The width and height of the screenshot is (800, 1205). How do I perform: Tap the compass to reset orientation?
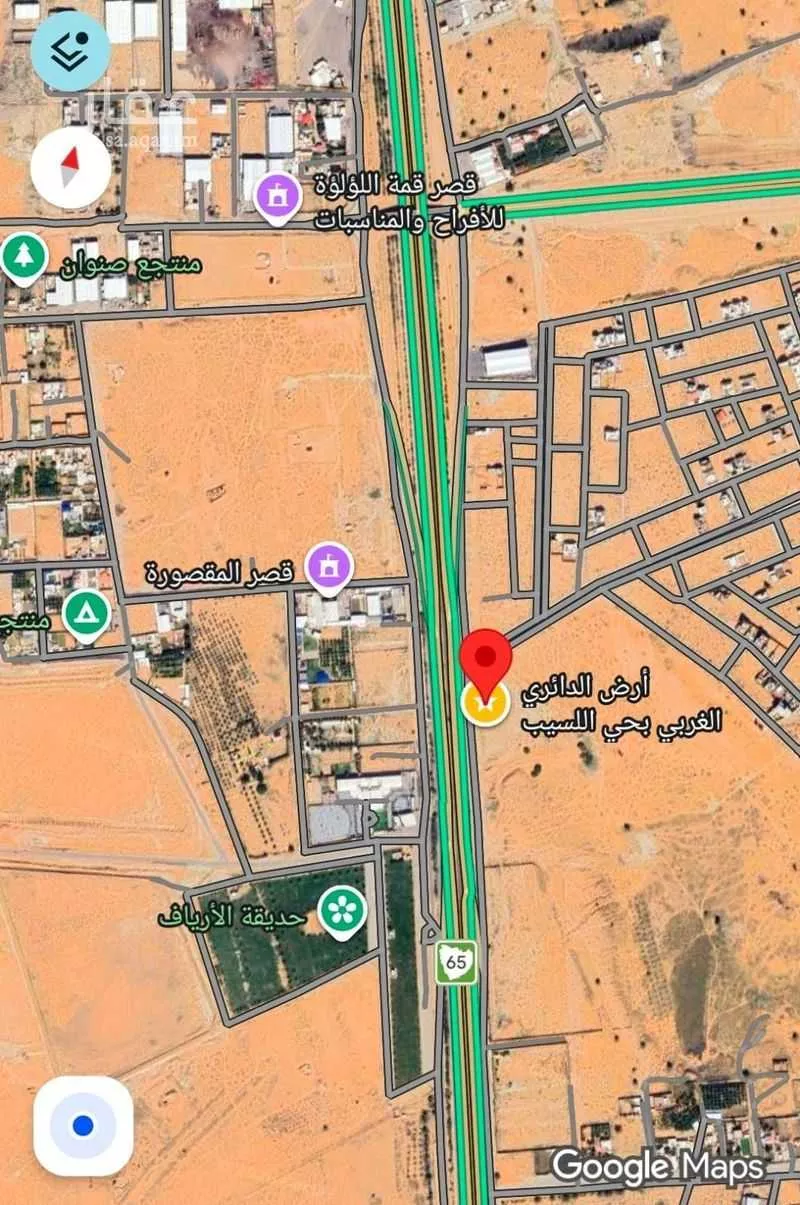pos(70,169)
